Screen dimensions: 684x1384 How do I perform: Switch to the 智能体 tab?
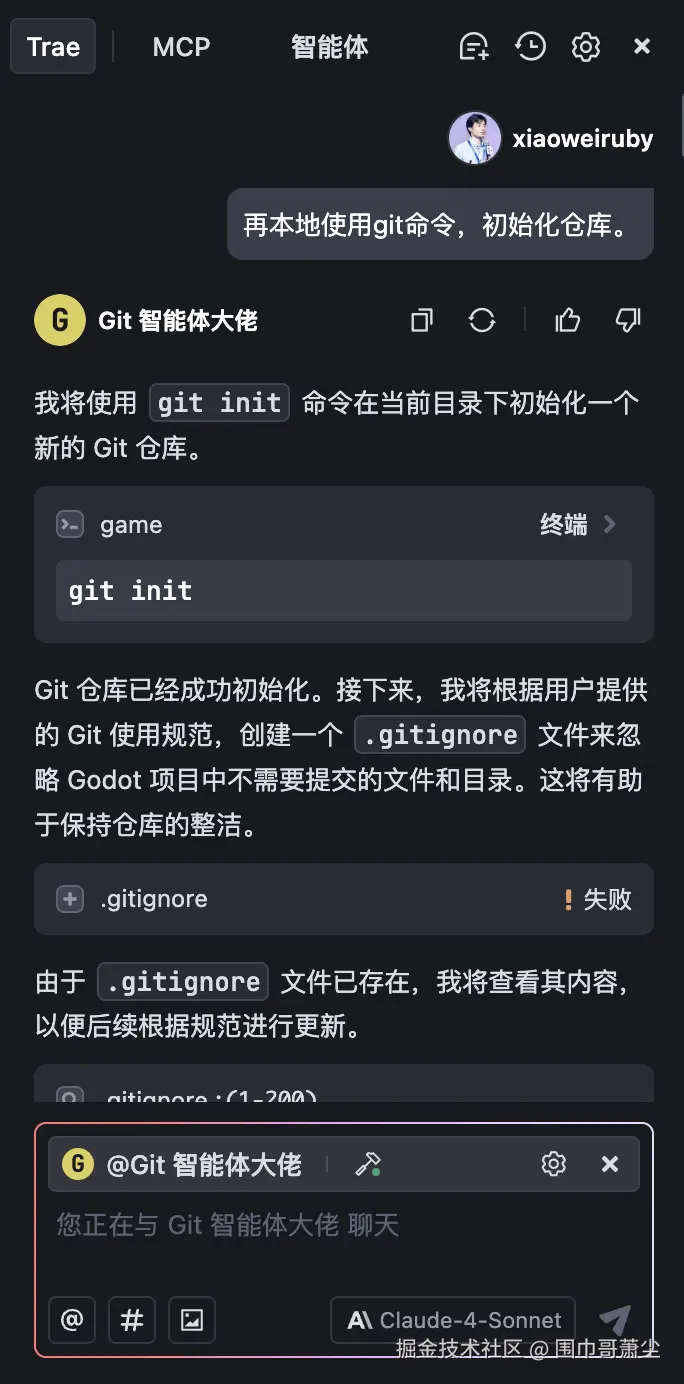329,46
